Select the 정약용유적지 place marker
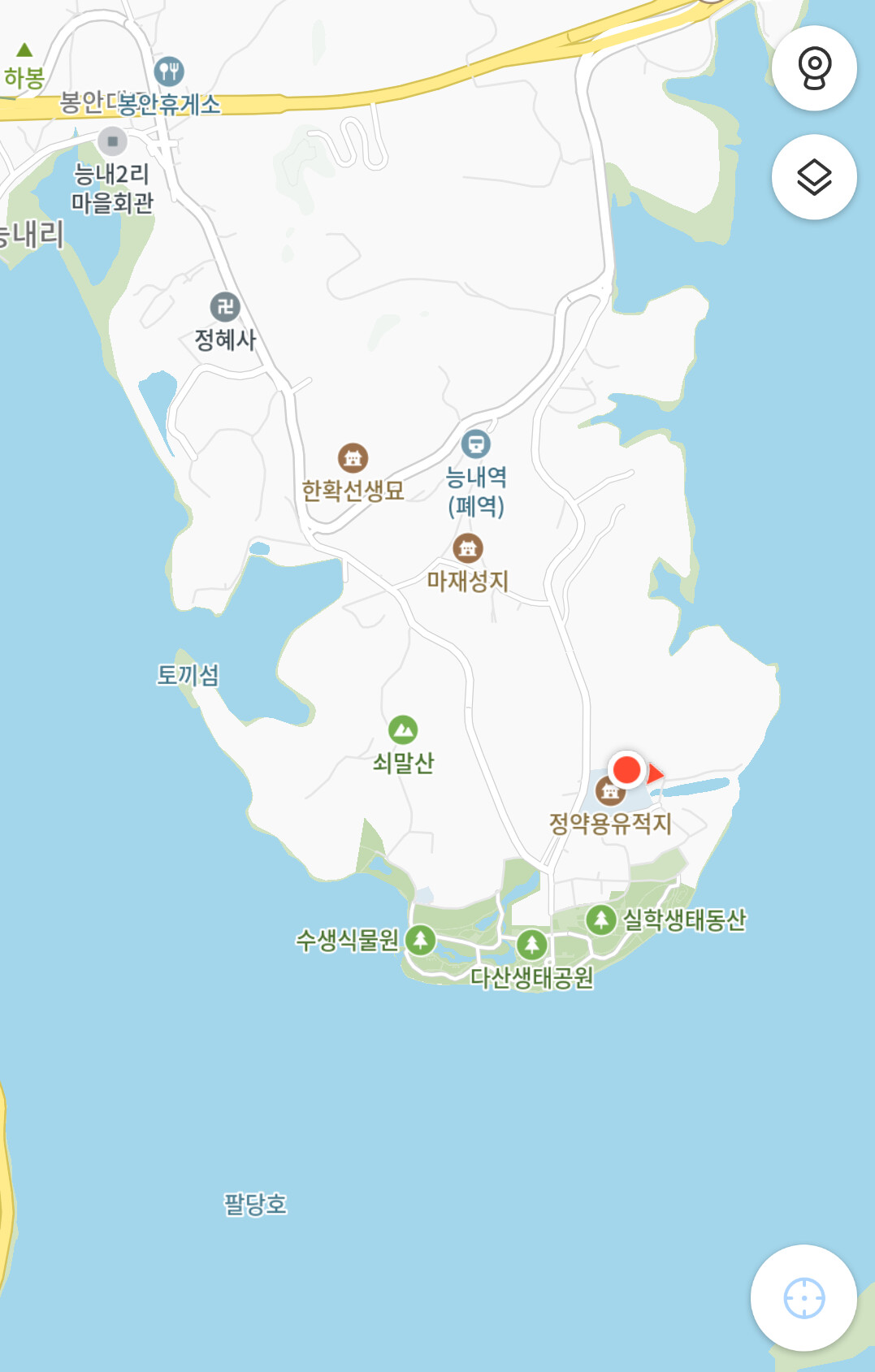Image resolution: width=875 pixels, height=1372 pixels. 609,790
